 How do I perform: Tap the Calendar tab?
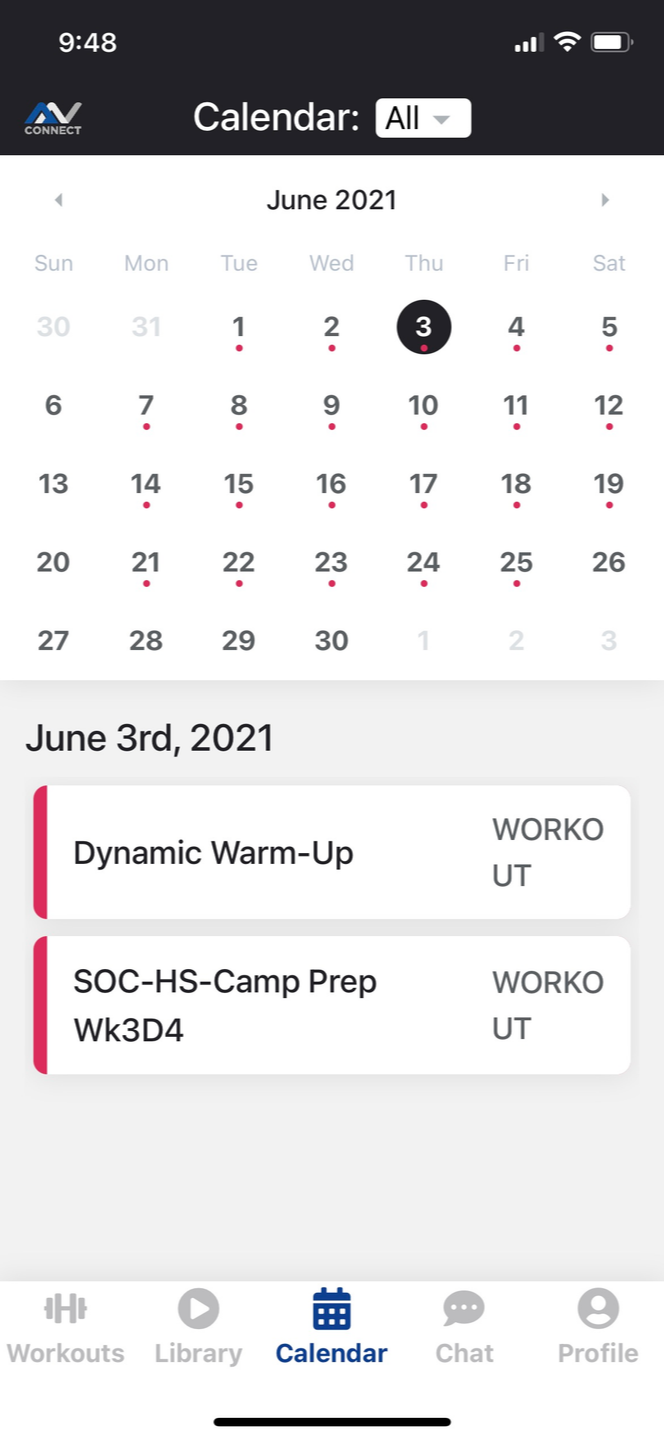tap(331, 1327)
